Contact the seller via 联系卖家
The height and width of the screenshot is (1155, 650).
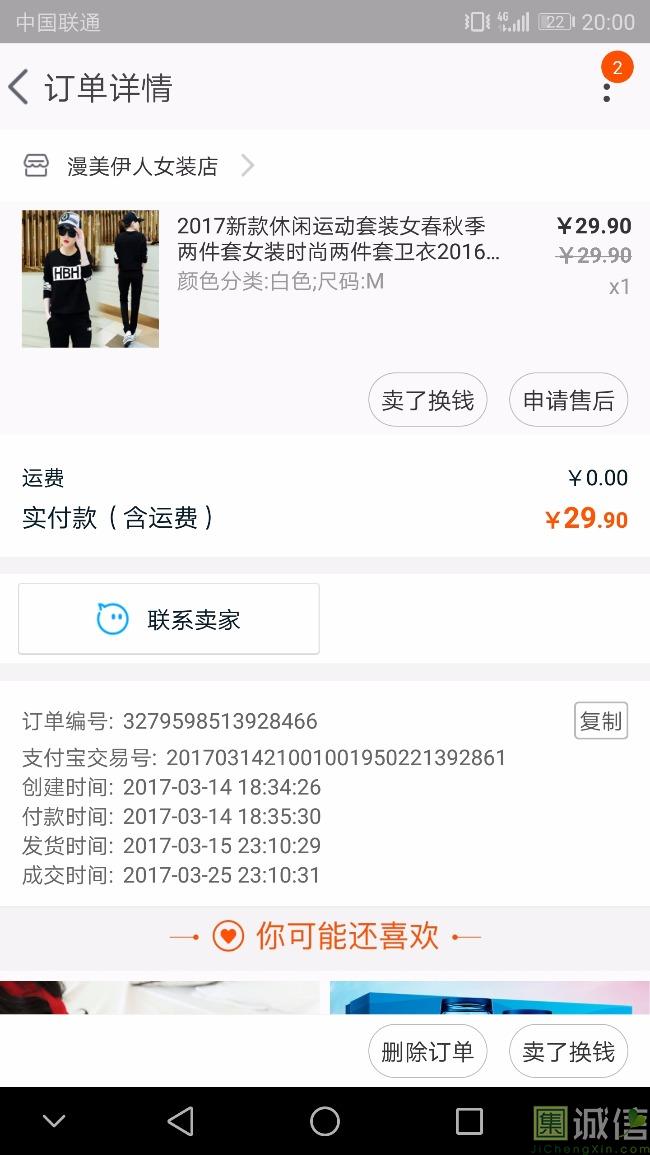click(x=169, y=619)
